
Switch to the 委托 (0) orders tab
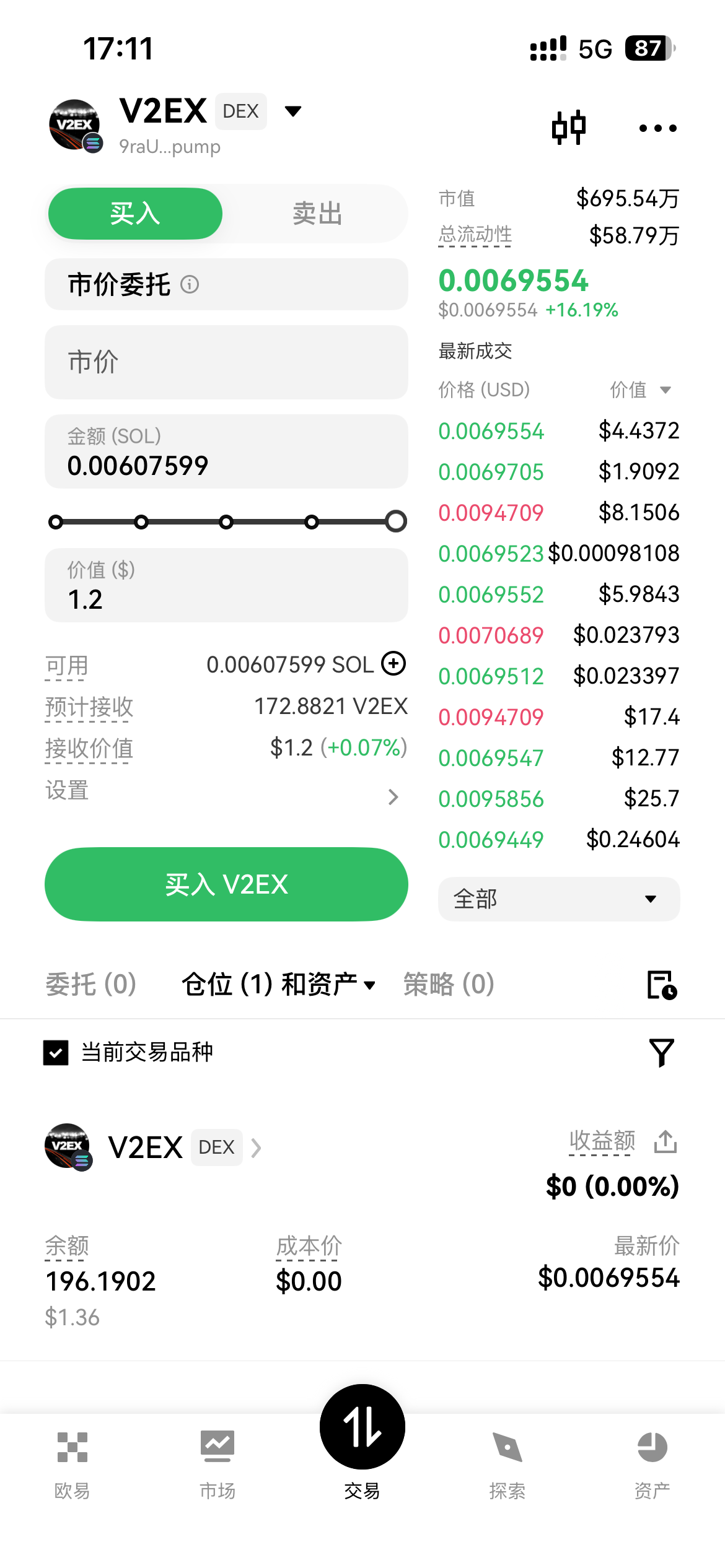(91, 984)
